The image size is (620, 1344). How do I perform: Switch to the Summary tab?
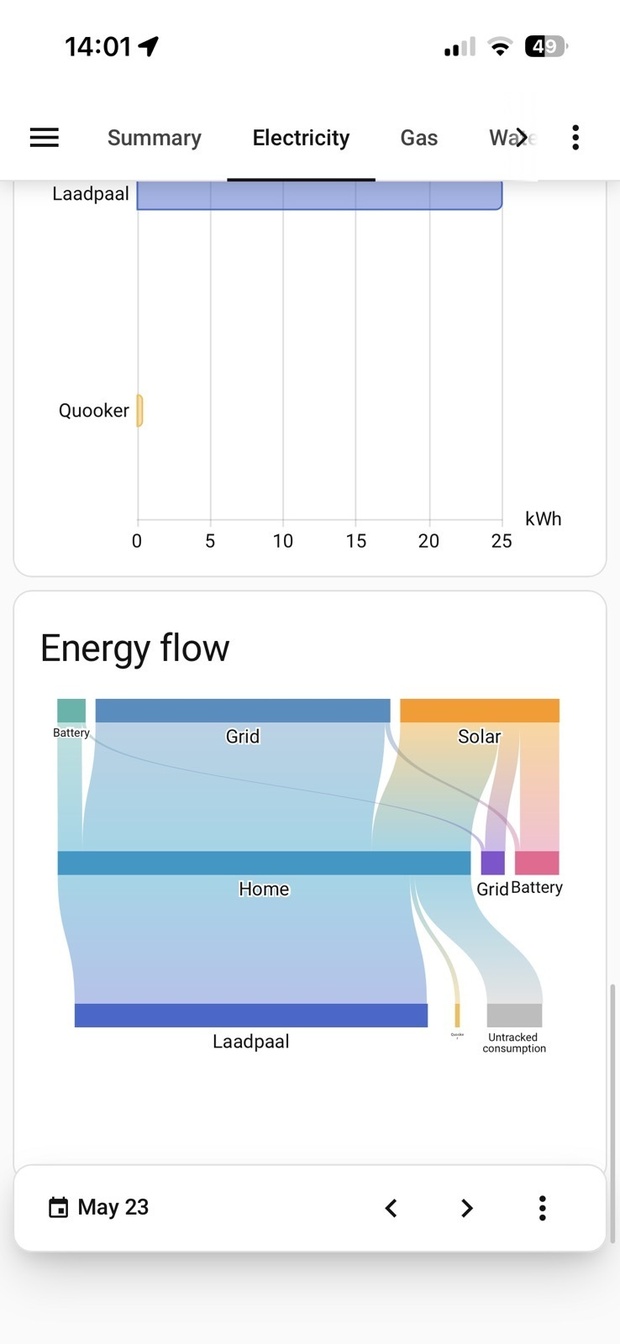pos(154,138)
